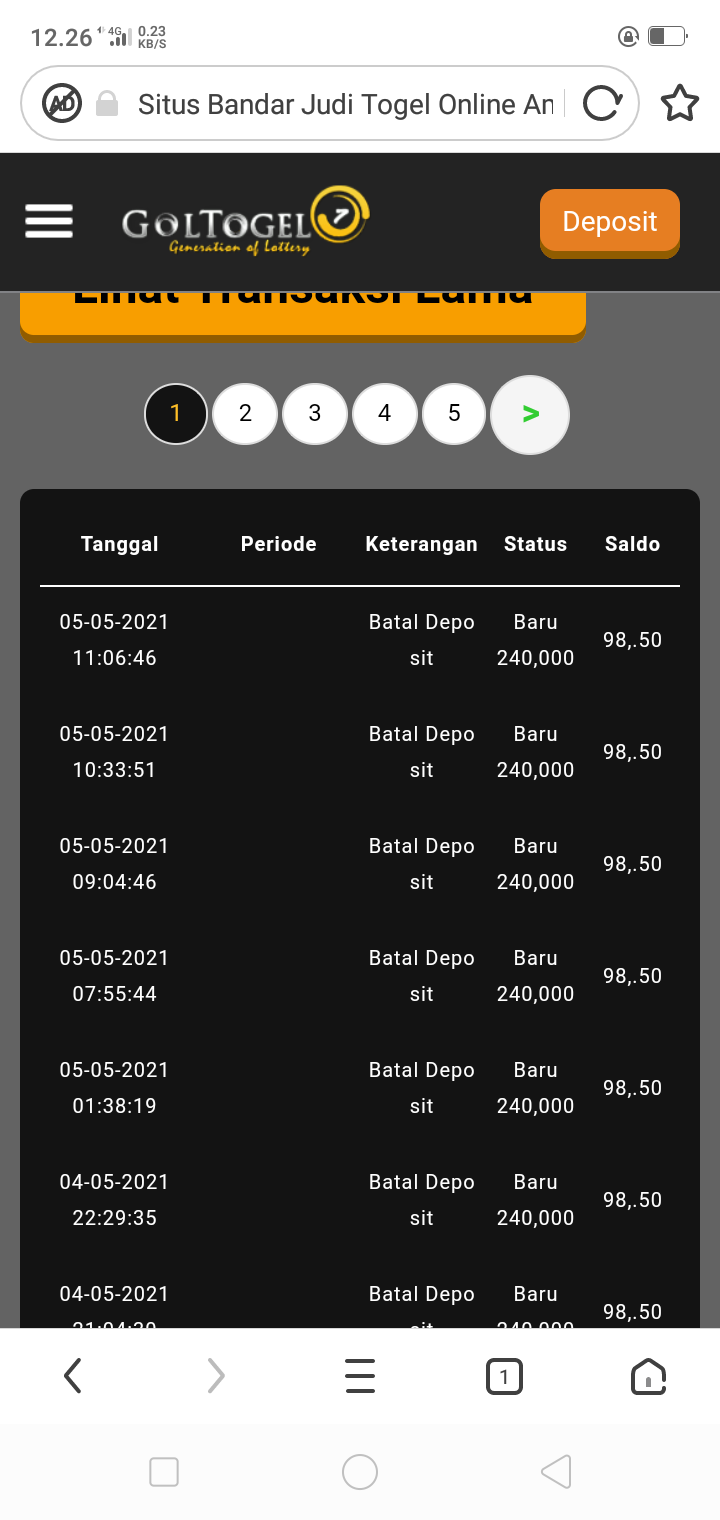Screen dimensions: 720x1520
Task: Open transaction page 5
Action: pos(454,414)
